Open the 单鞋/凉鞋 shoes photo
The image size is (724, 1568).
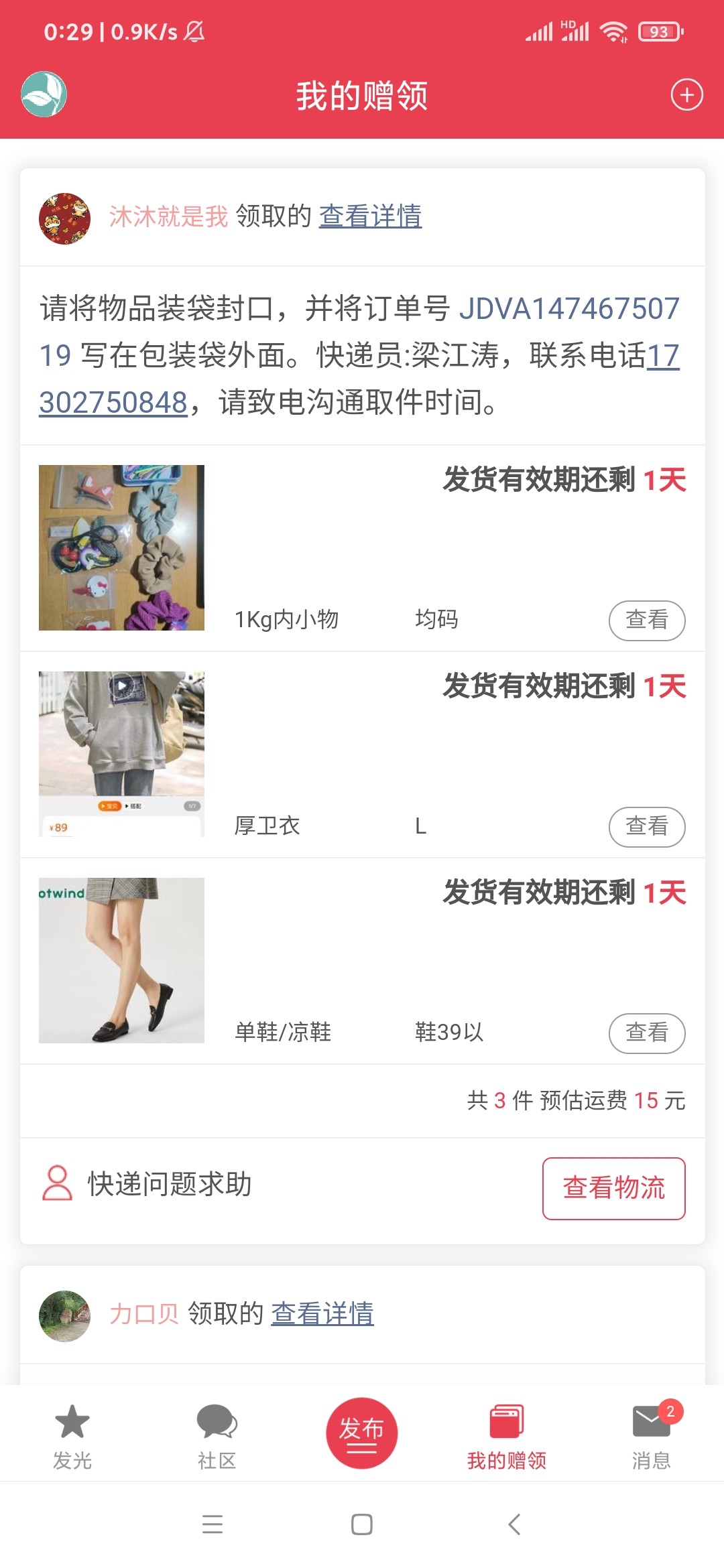coord(121,960)
